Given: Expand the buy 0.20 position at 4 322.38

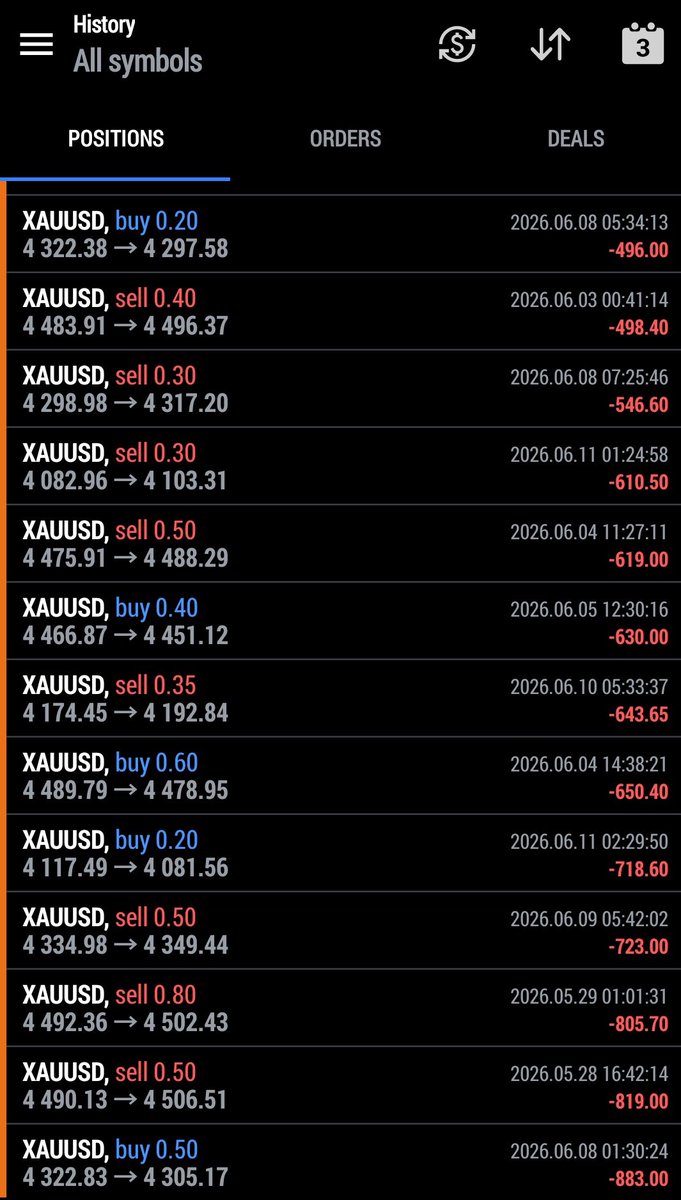Looking at the screenshot, I should (344, 234).
